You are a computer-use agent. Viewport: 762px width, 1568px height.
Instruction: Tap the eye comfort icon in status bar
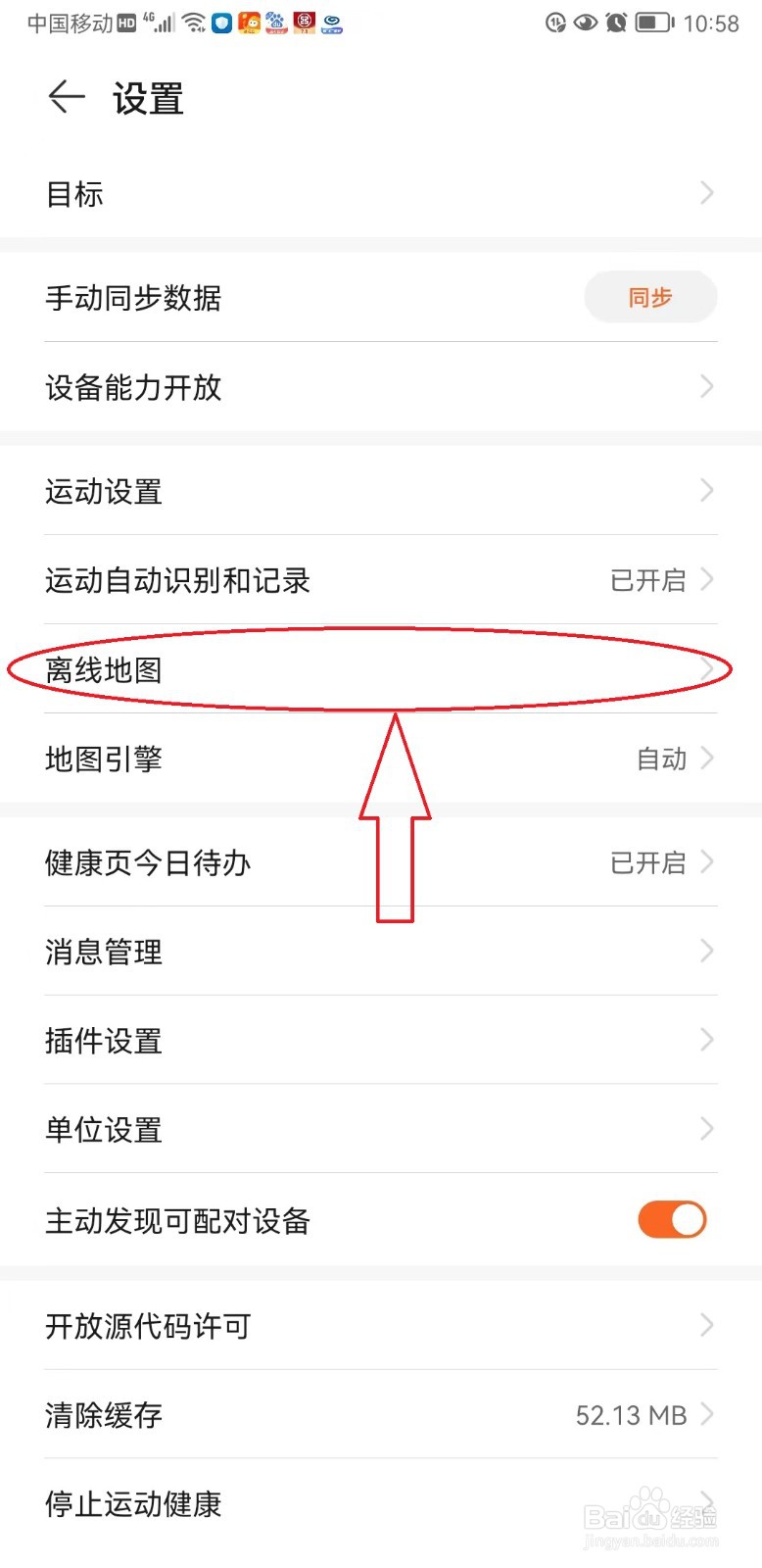pos(584,23)
